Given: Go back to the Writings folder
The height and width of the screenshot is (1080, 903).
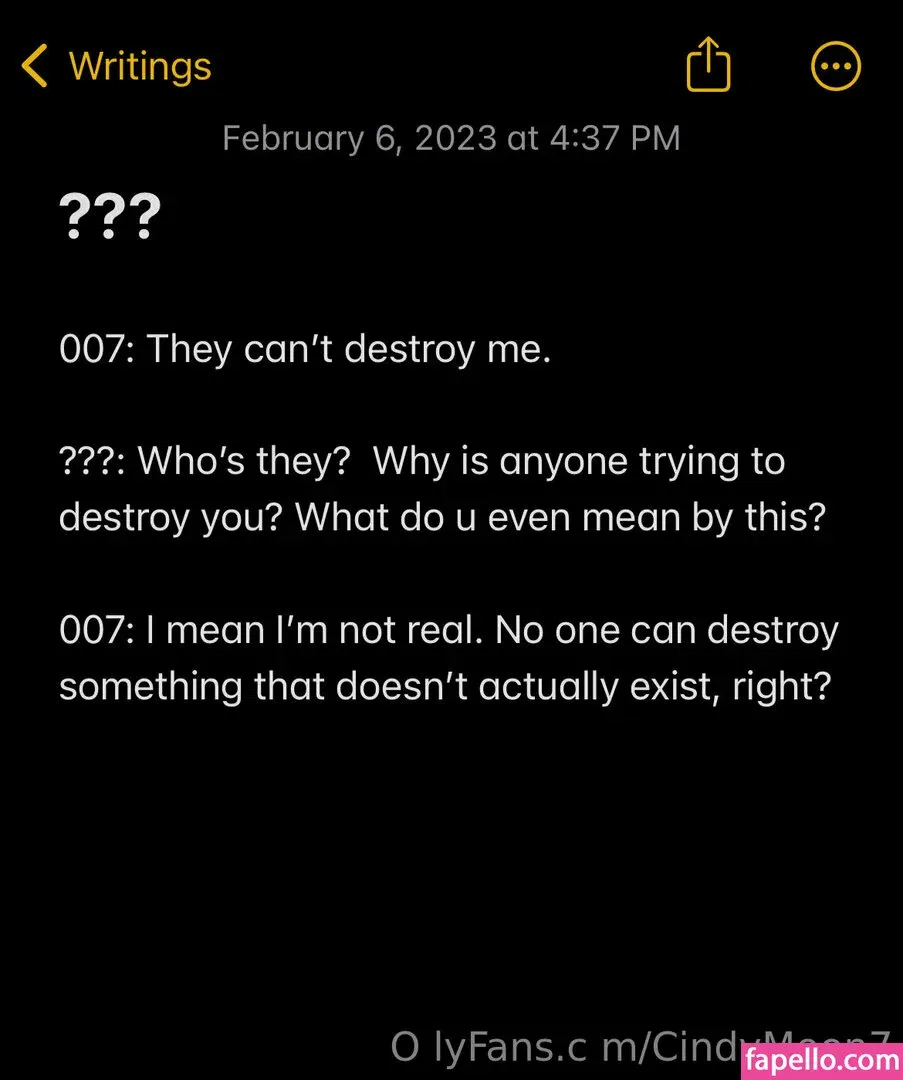Looking at the screenshot, I should tap(115, 66).
